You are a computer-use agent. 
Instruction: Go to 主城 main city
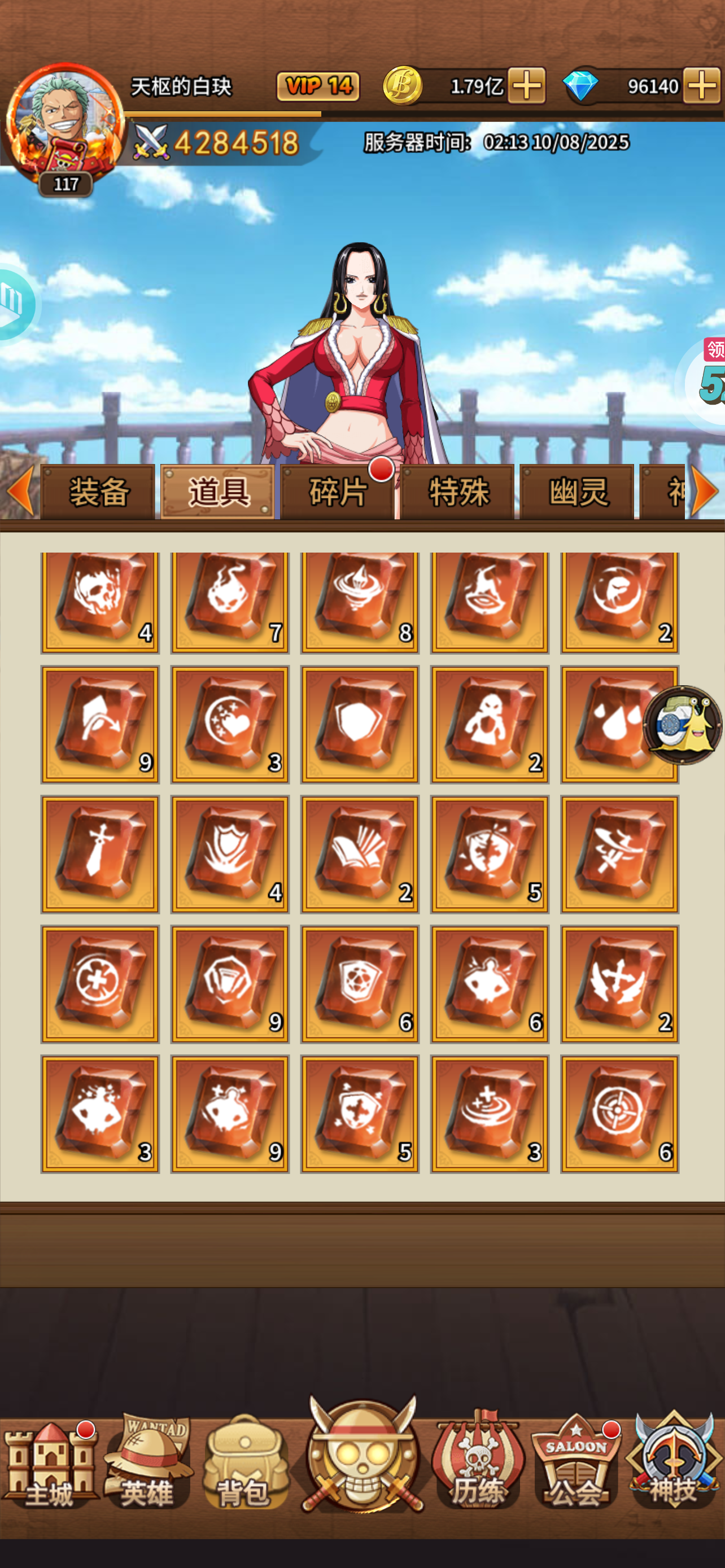pyautogui.click(x=50, y=1466)
